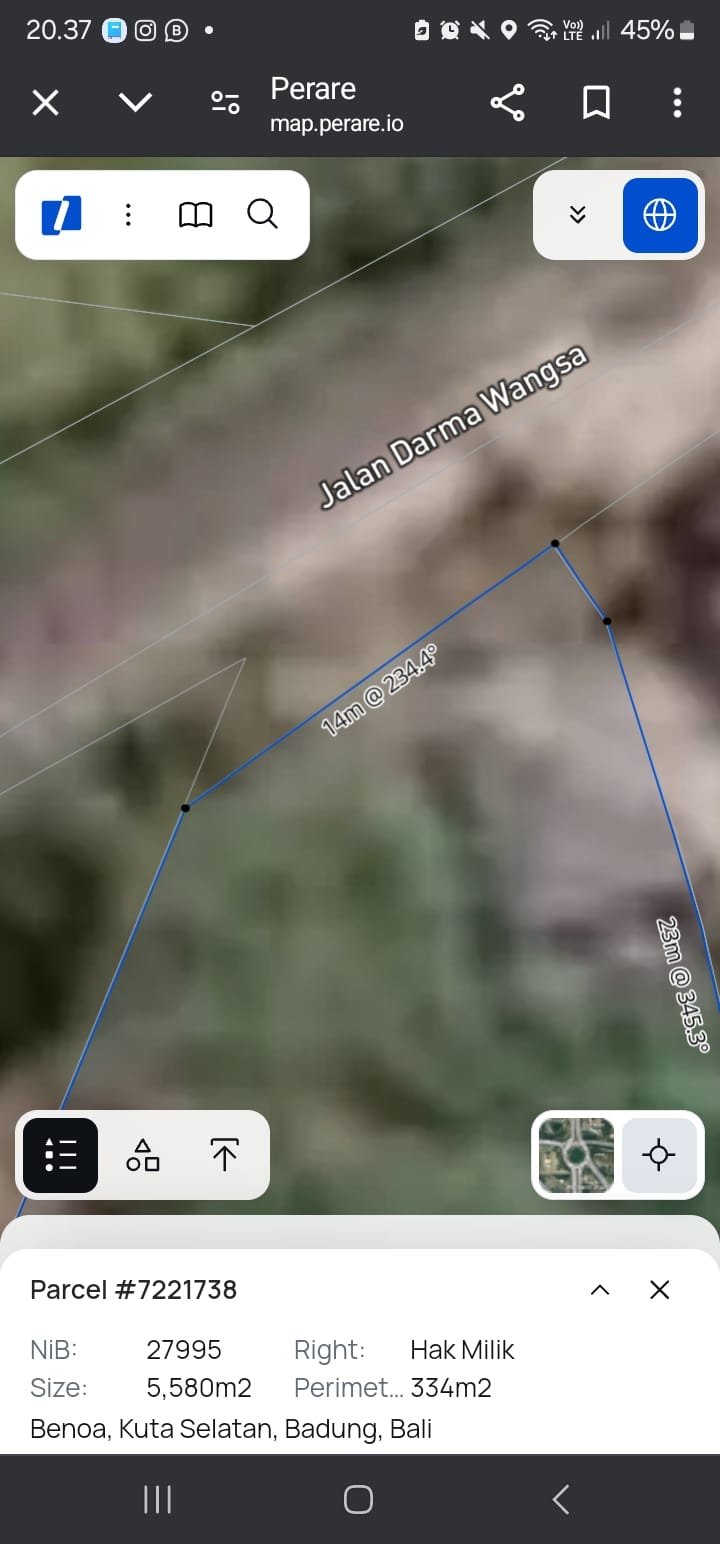The width and height of the screenshot is (720, 1544).
Task: Bookmark this page
Action: [x=597, y=103]
